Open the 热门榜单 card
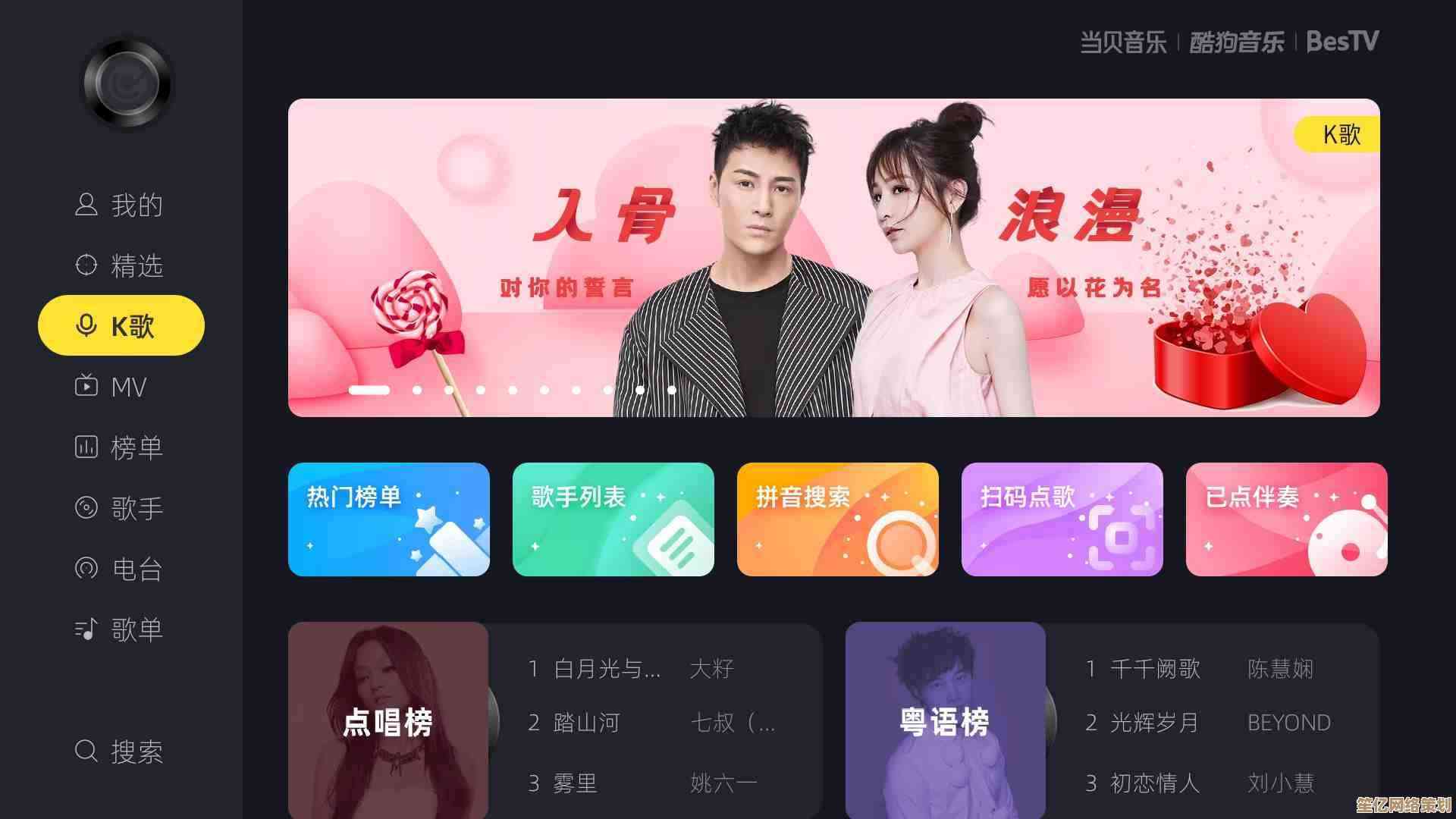This screenshot has width=1456, height=819. 388,519
